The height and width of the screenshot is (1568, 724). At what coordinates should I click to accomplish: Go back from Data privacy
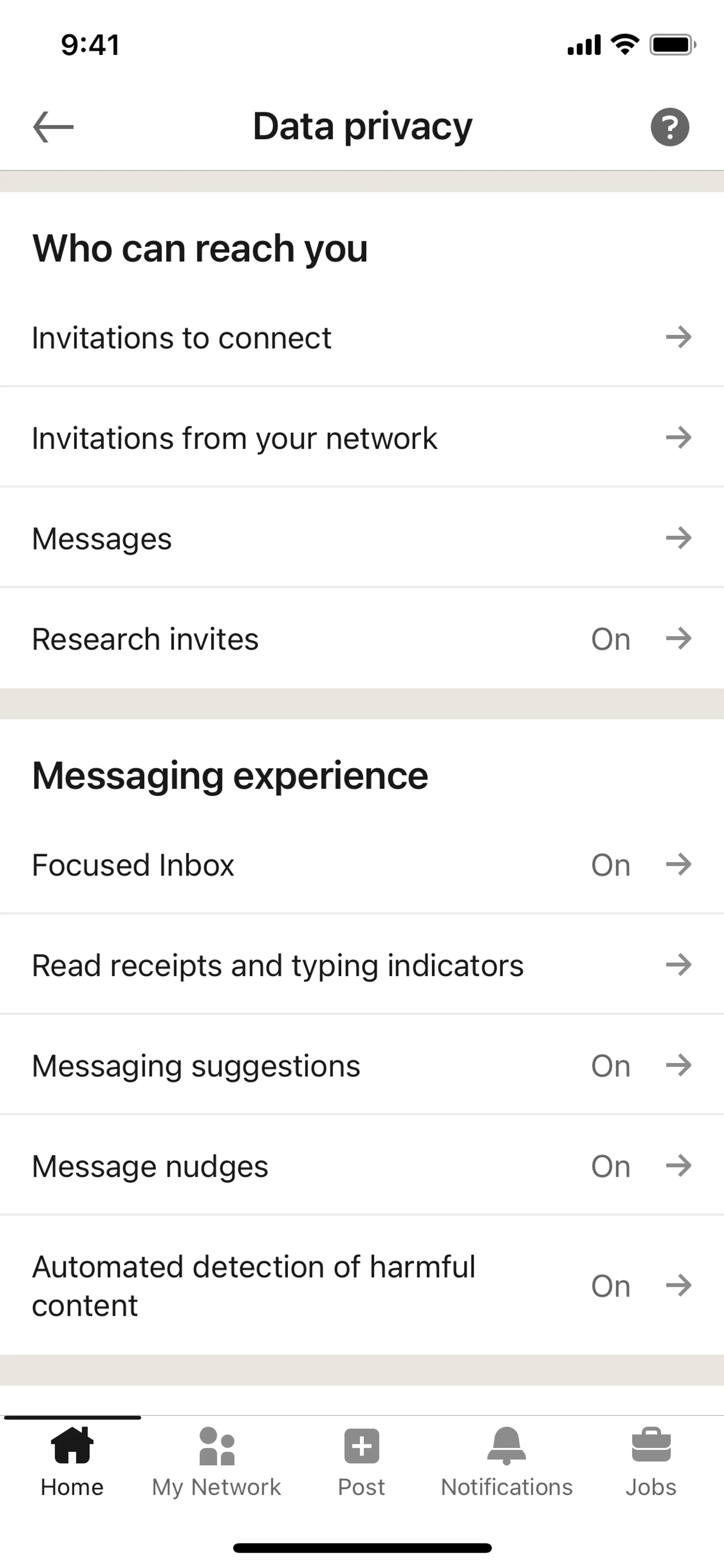(x=53, y=127)
